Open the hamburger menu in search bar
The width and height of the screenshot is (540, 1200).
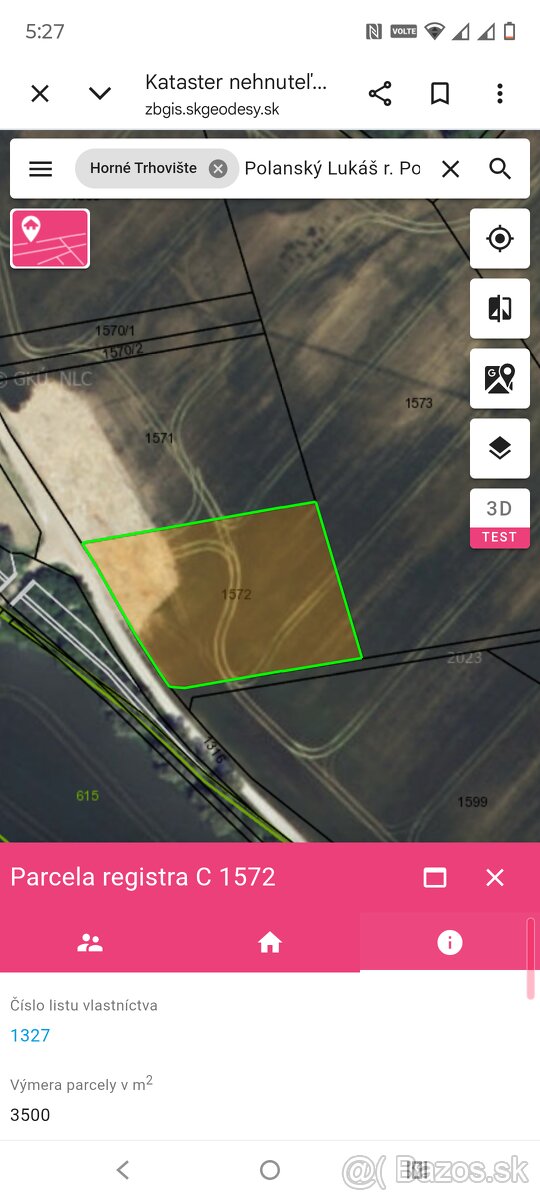pos(40,169)
